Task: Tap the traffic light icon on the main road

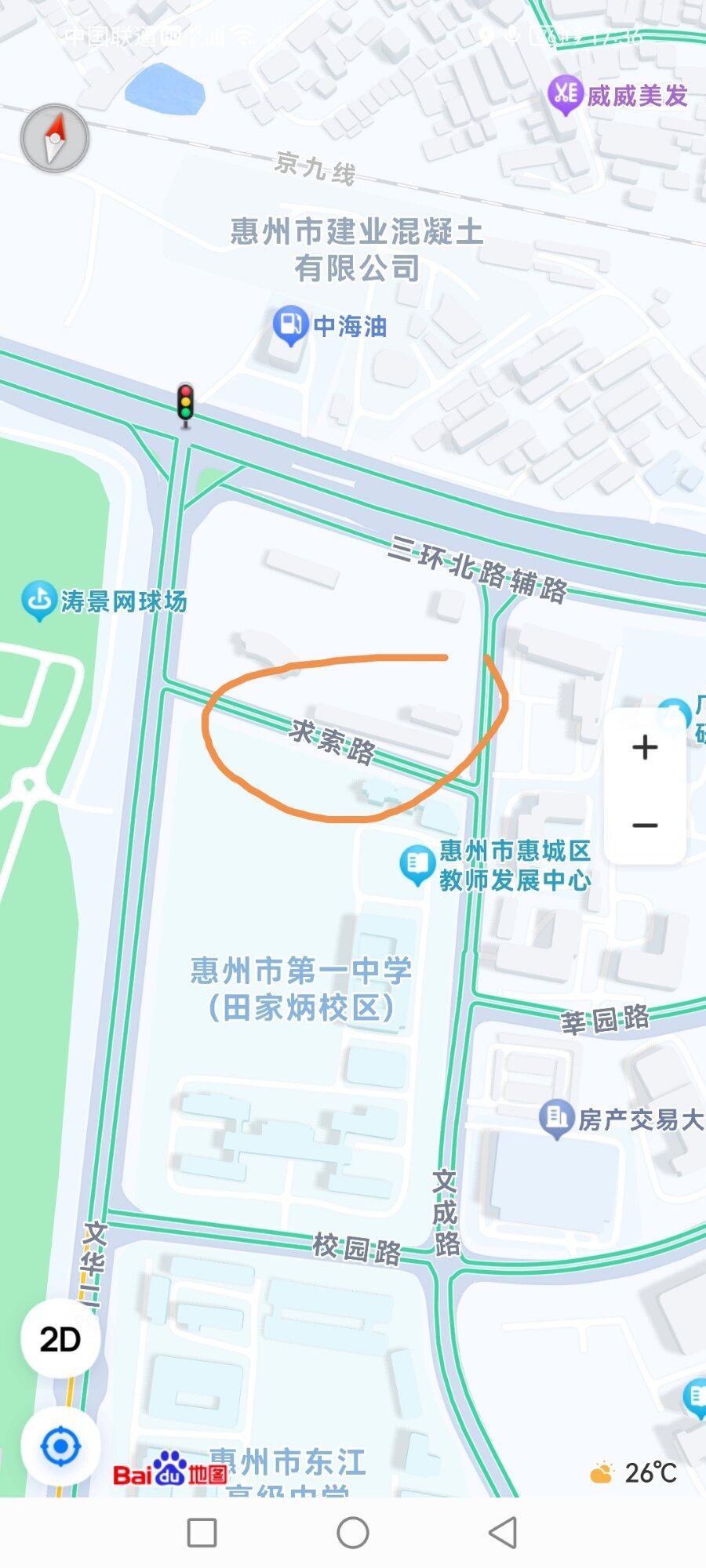Action: (185, 403)
